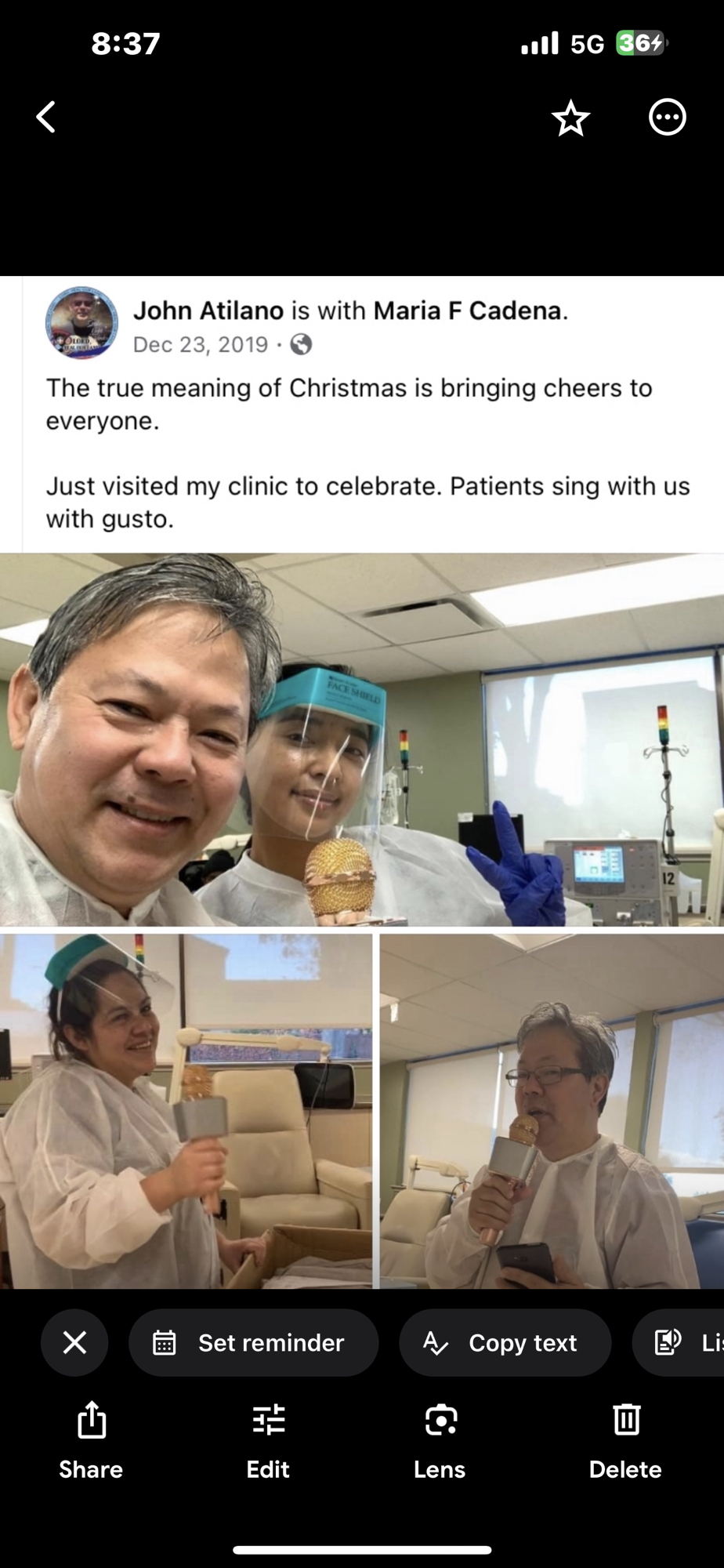Open the more options menu
The width and height of the screenshot is (724, 1568).
pyautogui.click(x=667, y=118)
